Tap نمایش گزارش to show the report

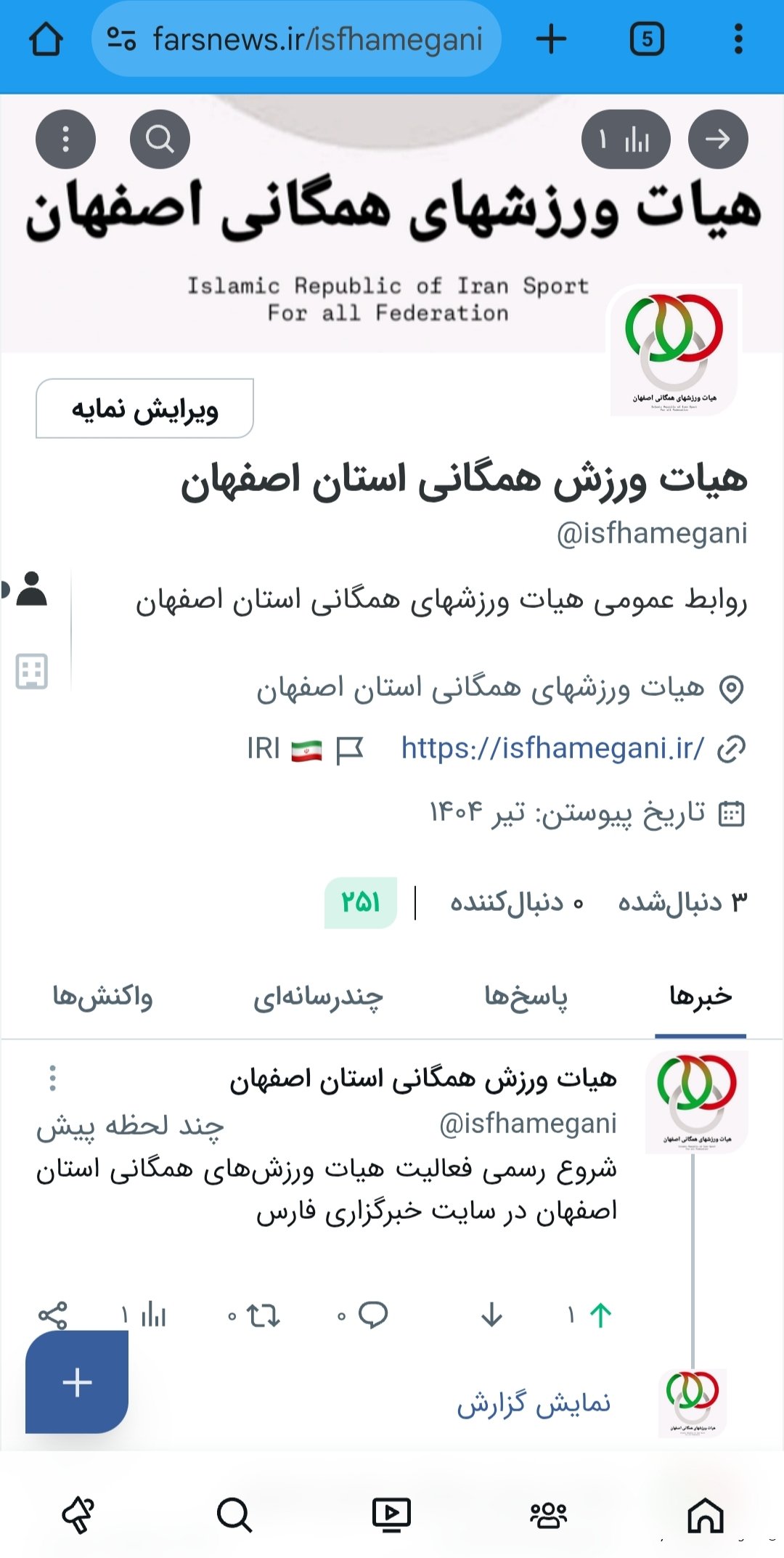pyautogui.click(x=534, y=1403)
